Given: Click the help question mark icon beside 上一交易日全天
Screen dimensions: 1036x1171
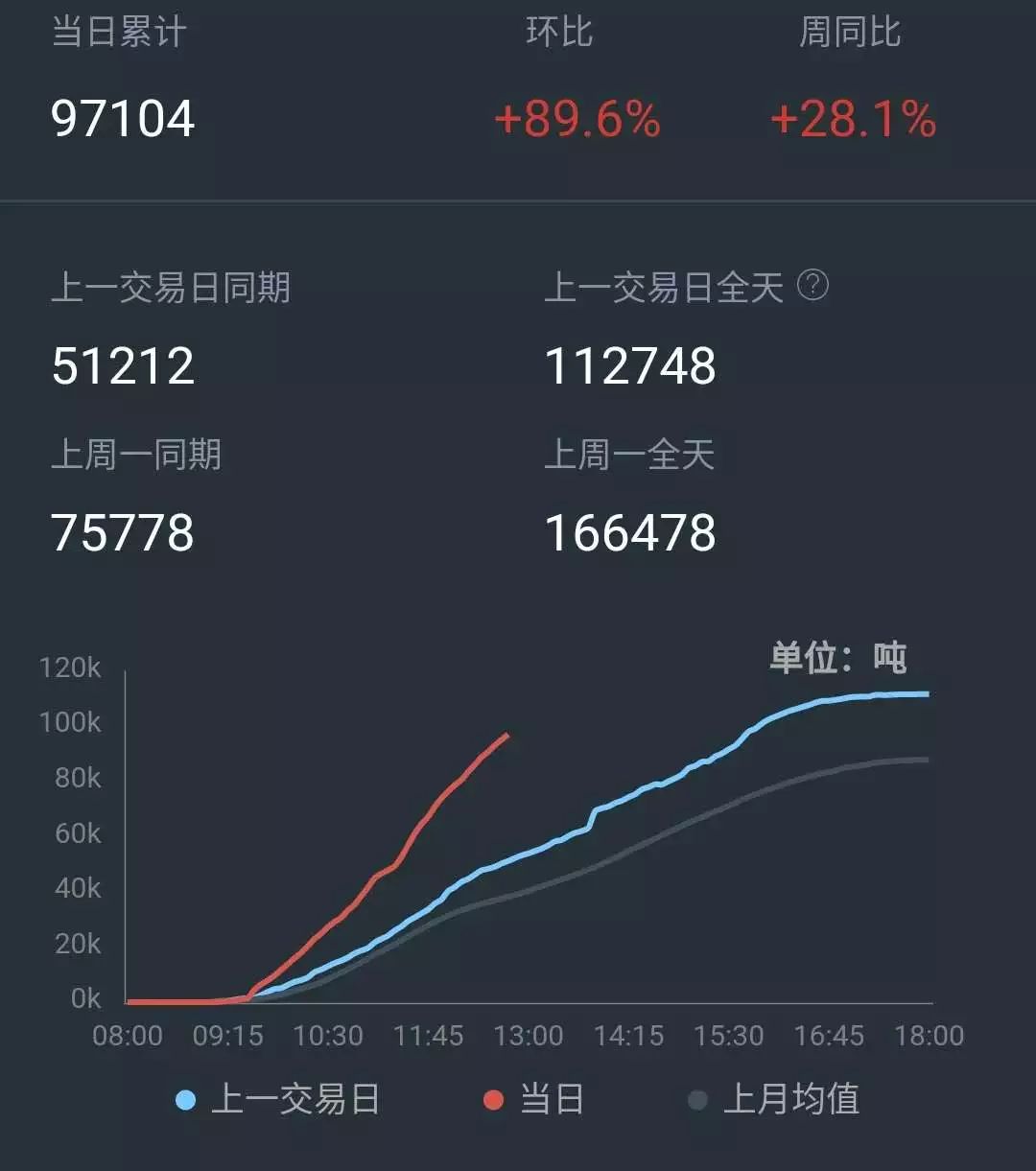Looking at the screenshot, I should (814, 283).
